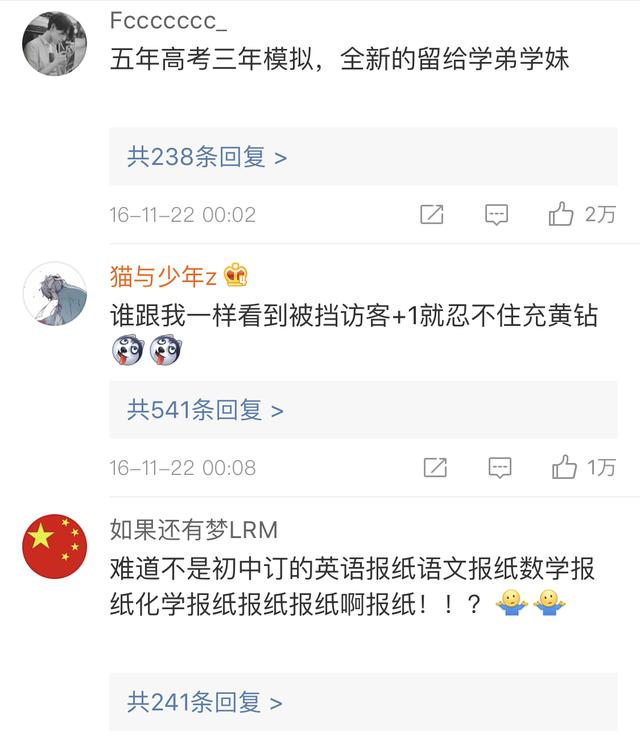The image size is (640, 736).
Task: Share 猫与少年z's comment
Action: [x=434, y=467]
